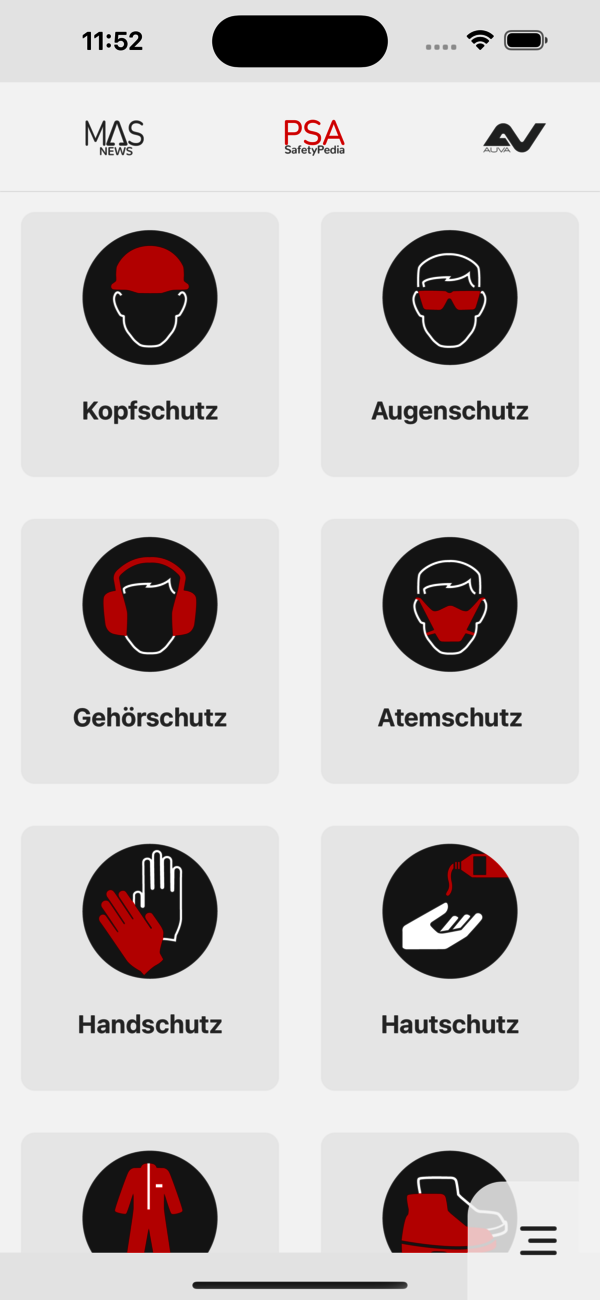
Task: Select the Augenschutz card
Action: (x=450, y=344)
